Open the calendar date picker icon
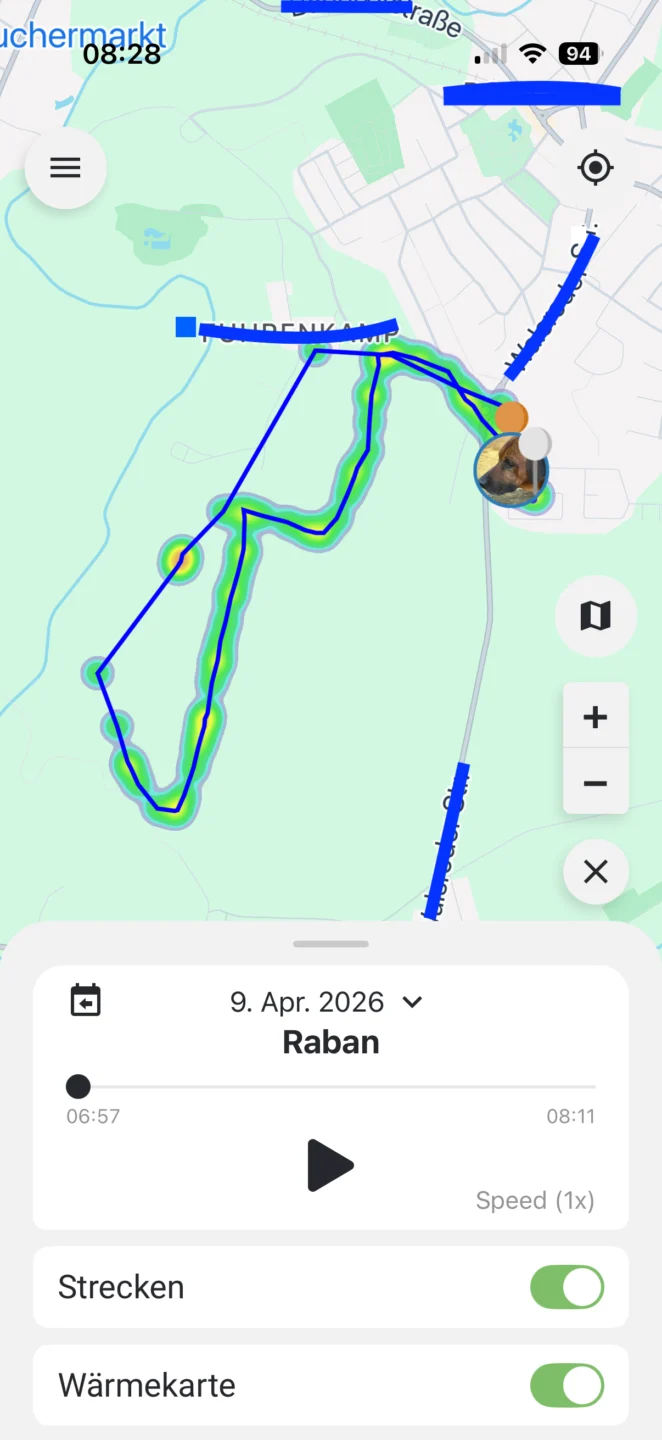This screenshot has height=1440, width=662. (86, 1001)
